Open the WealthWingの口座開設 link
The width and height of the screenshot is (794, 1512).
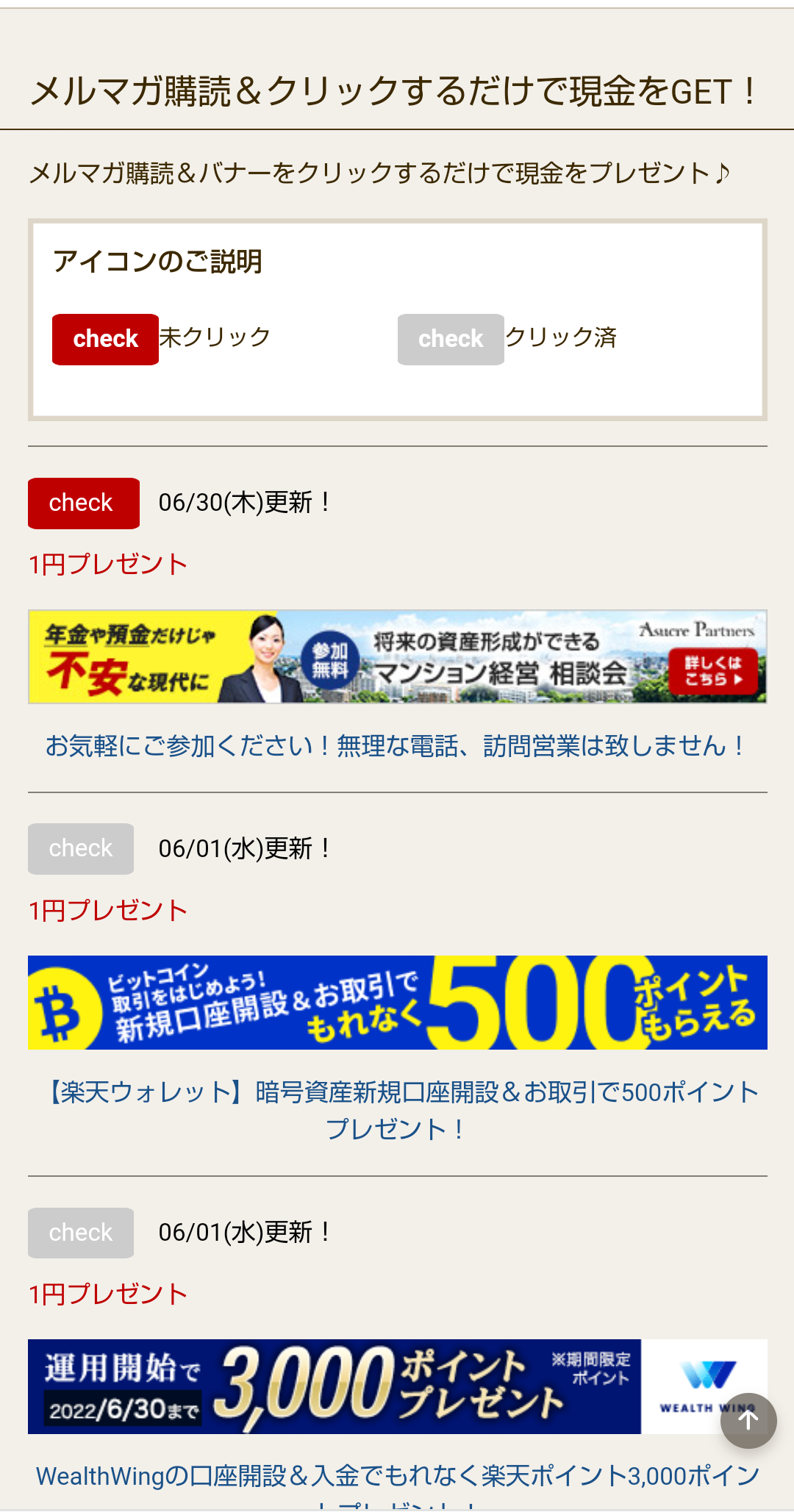pyautogui.click(x=397, y=1476)
